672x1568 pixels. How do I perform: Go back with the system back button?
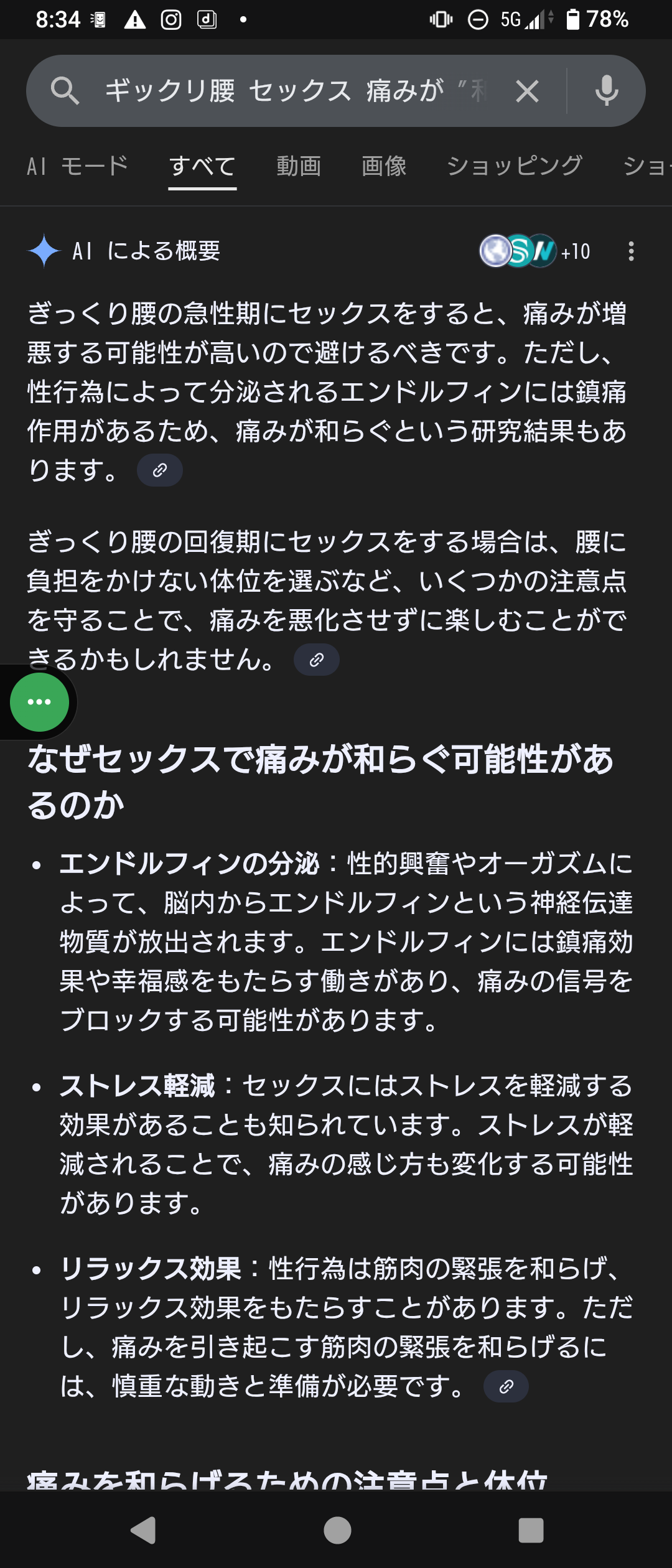click(144, 1531)
